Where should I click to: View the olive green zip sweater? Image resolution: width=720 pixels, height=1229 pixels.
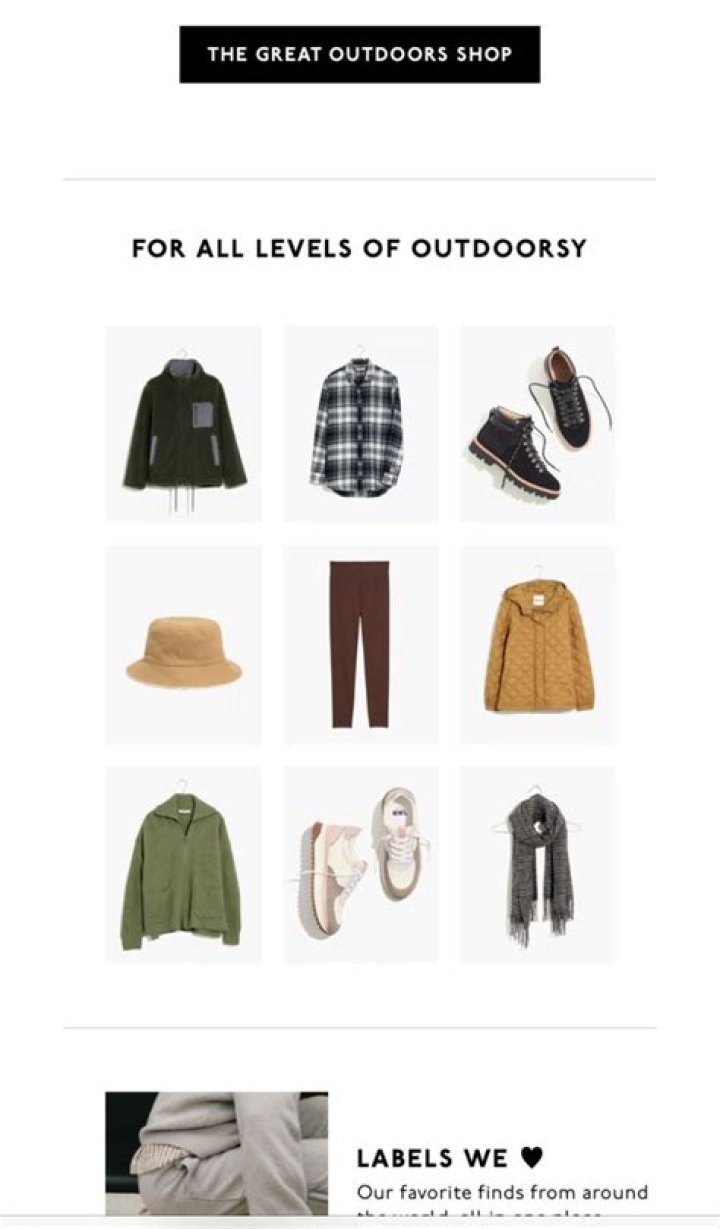pos(184,865)
